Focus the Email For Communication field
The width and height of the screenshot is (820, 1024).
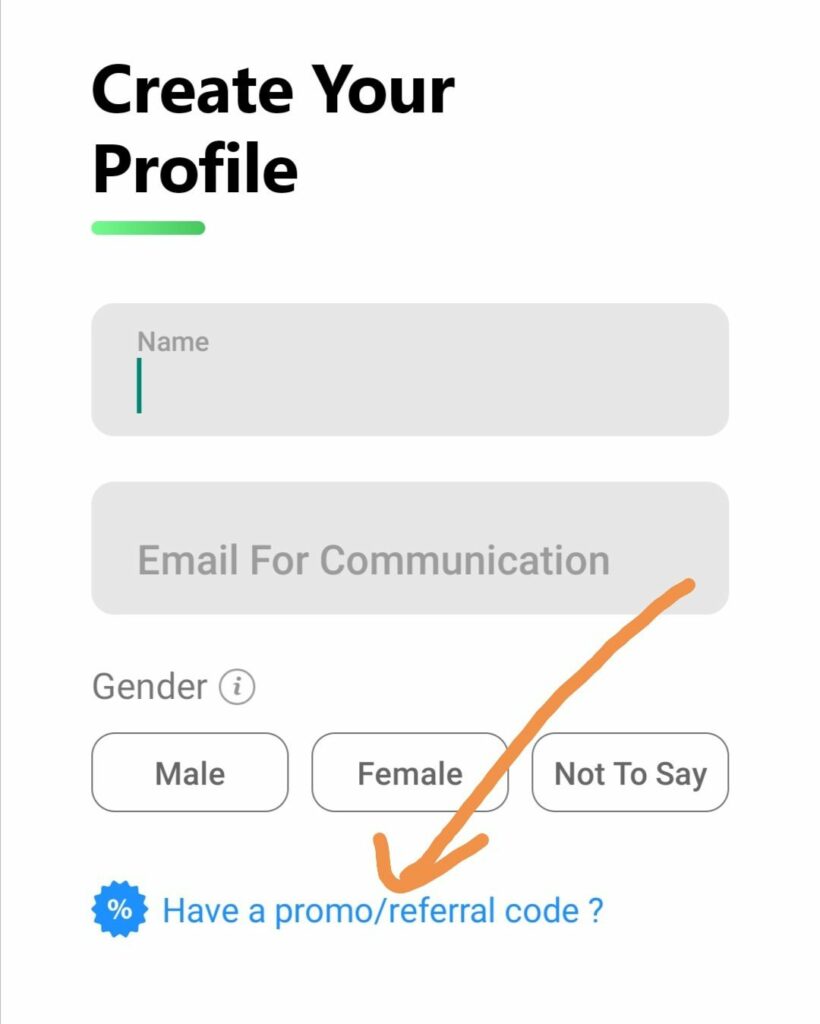[409, 548]
